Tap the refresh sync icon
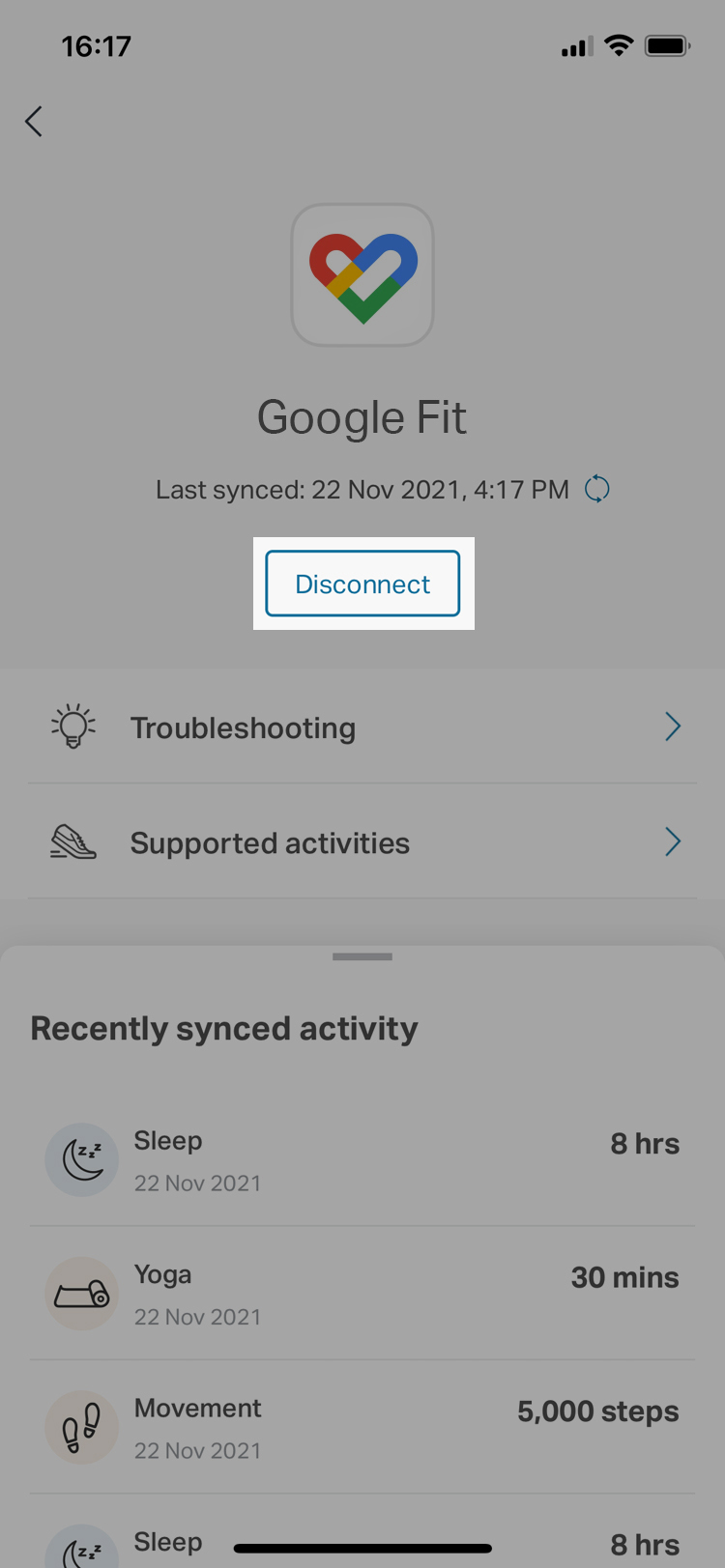This screenshot has height=1568, width=725. 597,489
